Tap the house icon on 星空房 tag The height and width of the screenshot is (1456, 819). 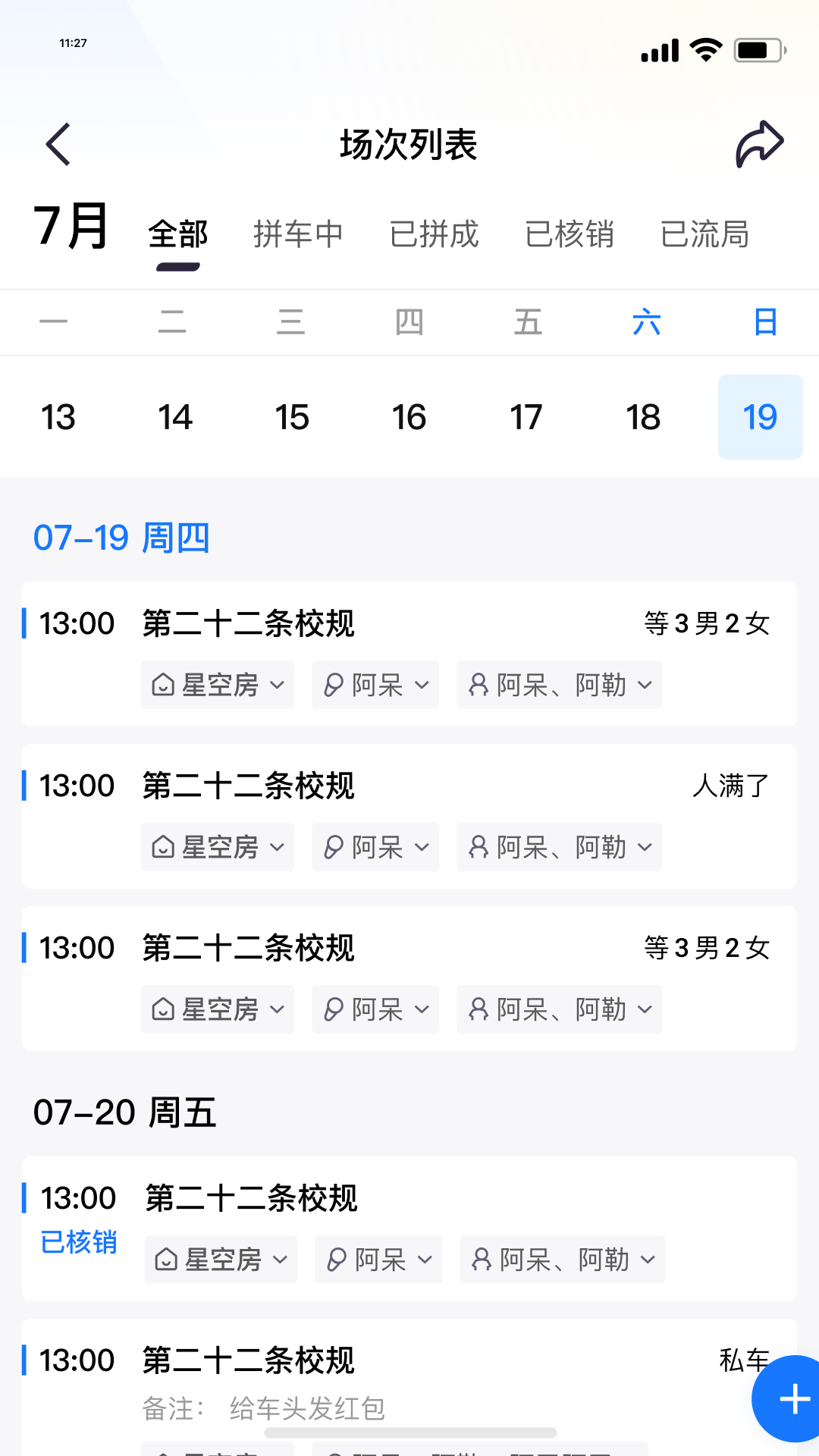click(163, 685)
